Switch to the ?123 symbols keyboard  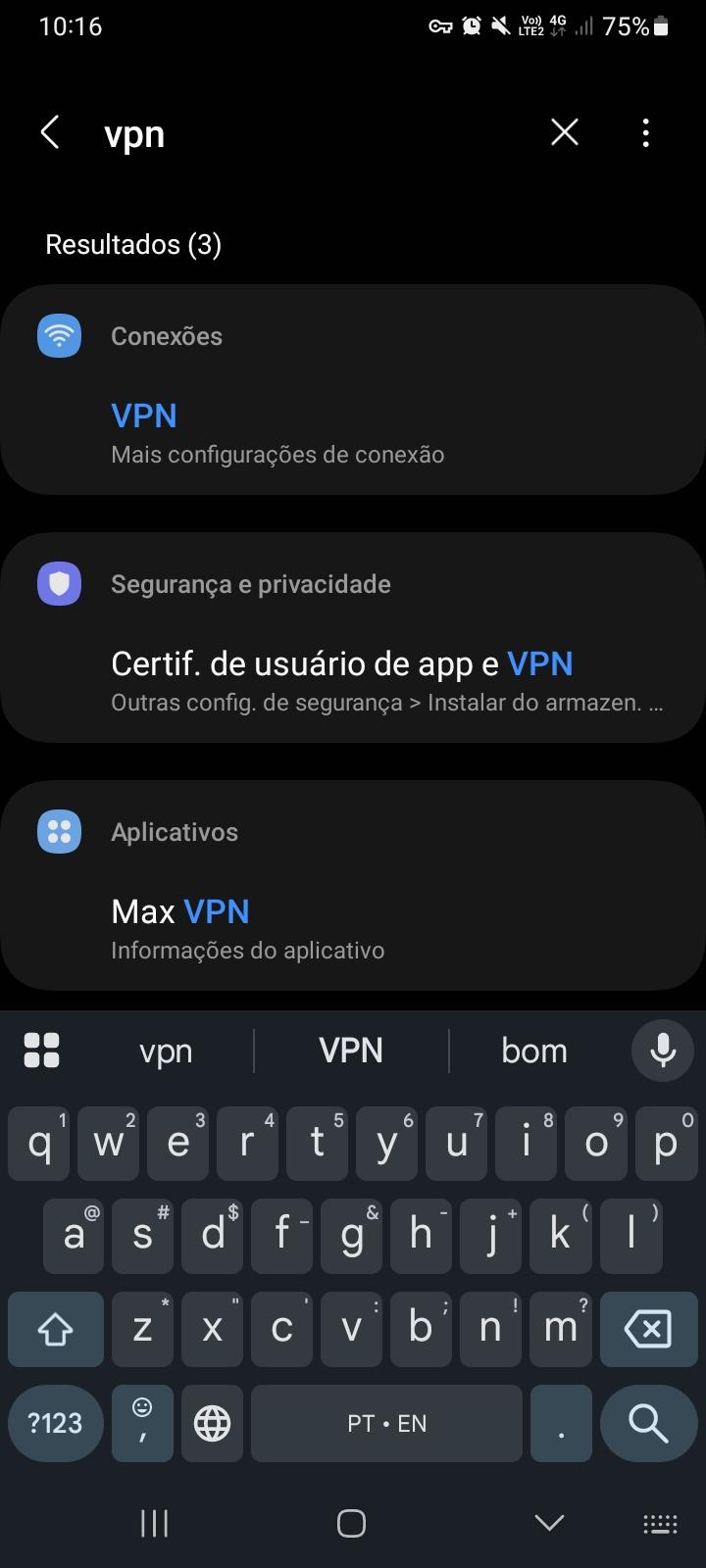click(55, 1423)
